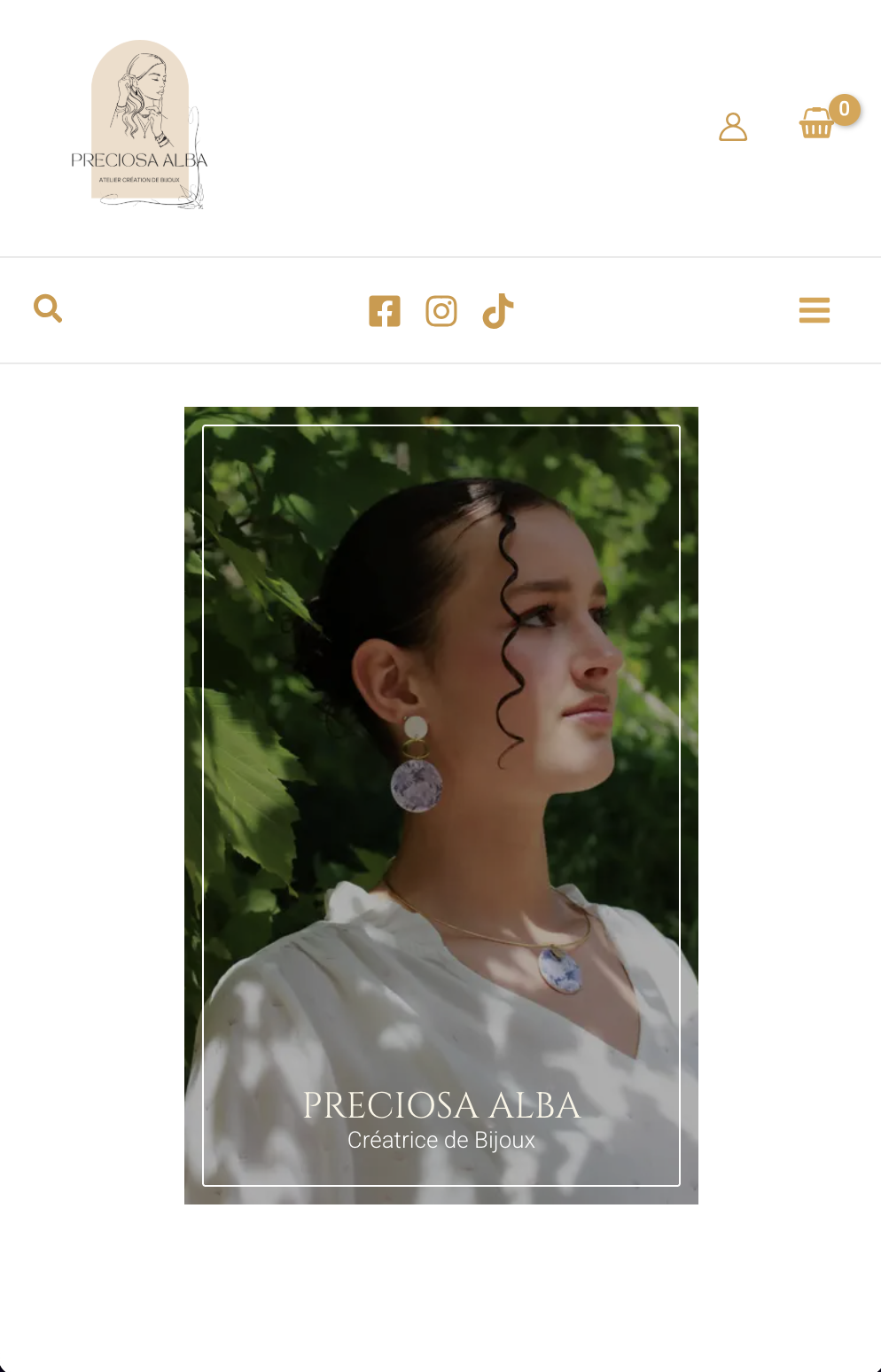This screenshot has width=881, height=1372.
Task: Open the header navigation area
Action: point(440,127)
